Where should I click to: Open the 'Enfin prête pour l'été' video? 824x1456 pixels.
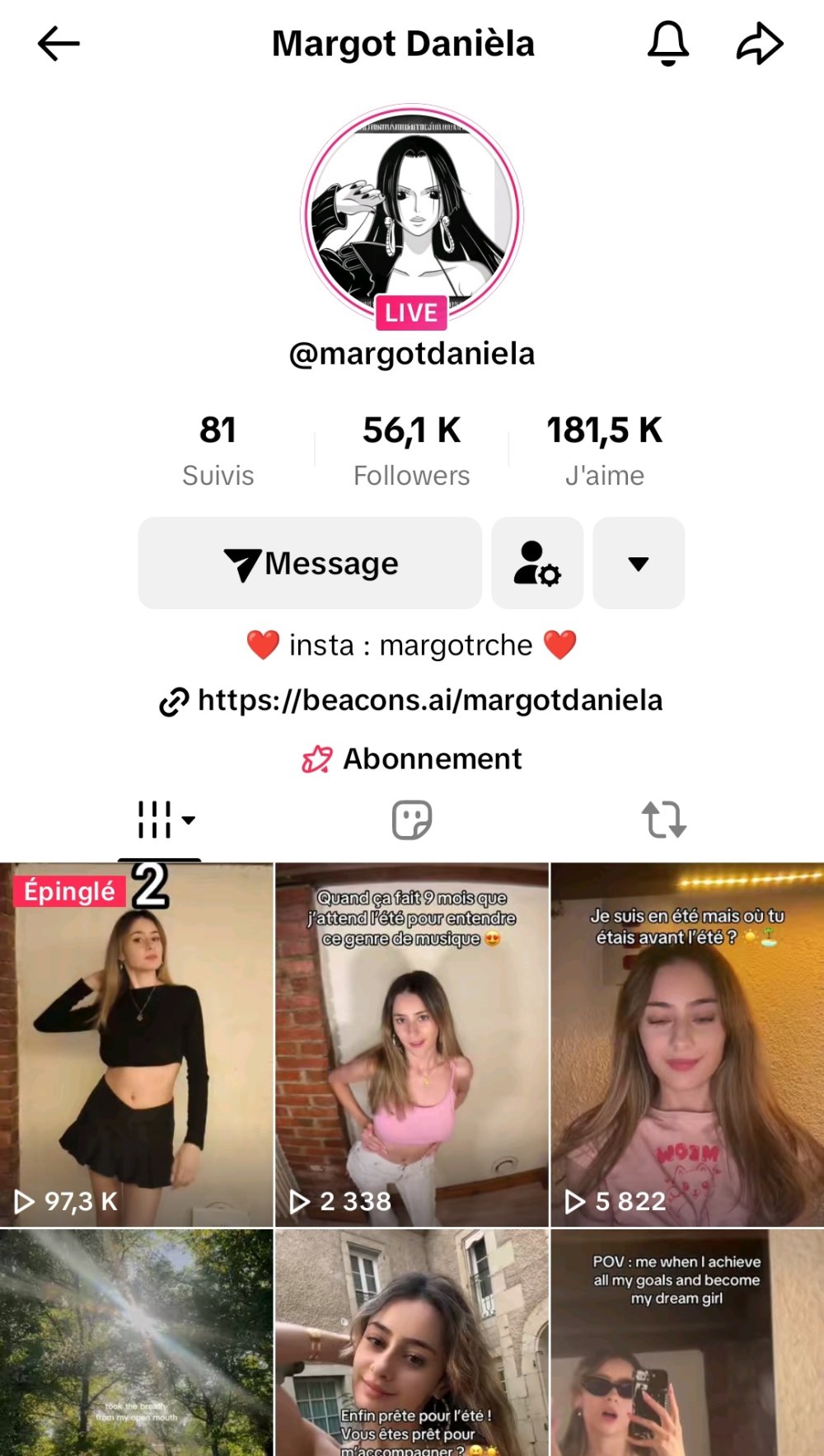(411, 1342)
